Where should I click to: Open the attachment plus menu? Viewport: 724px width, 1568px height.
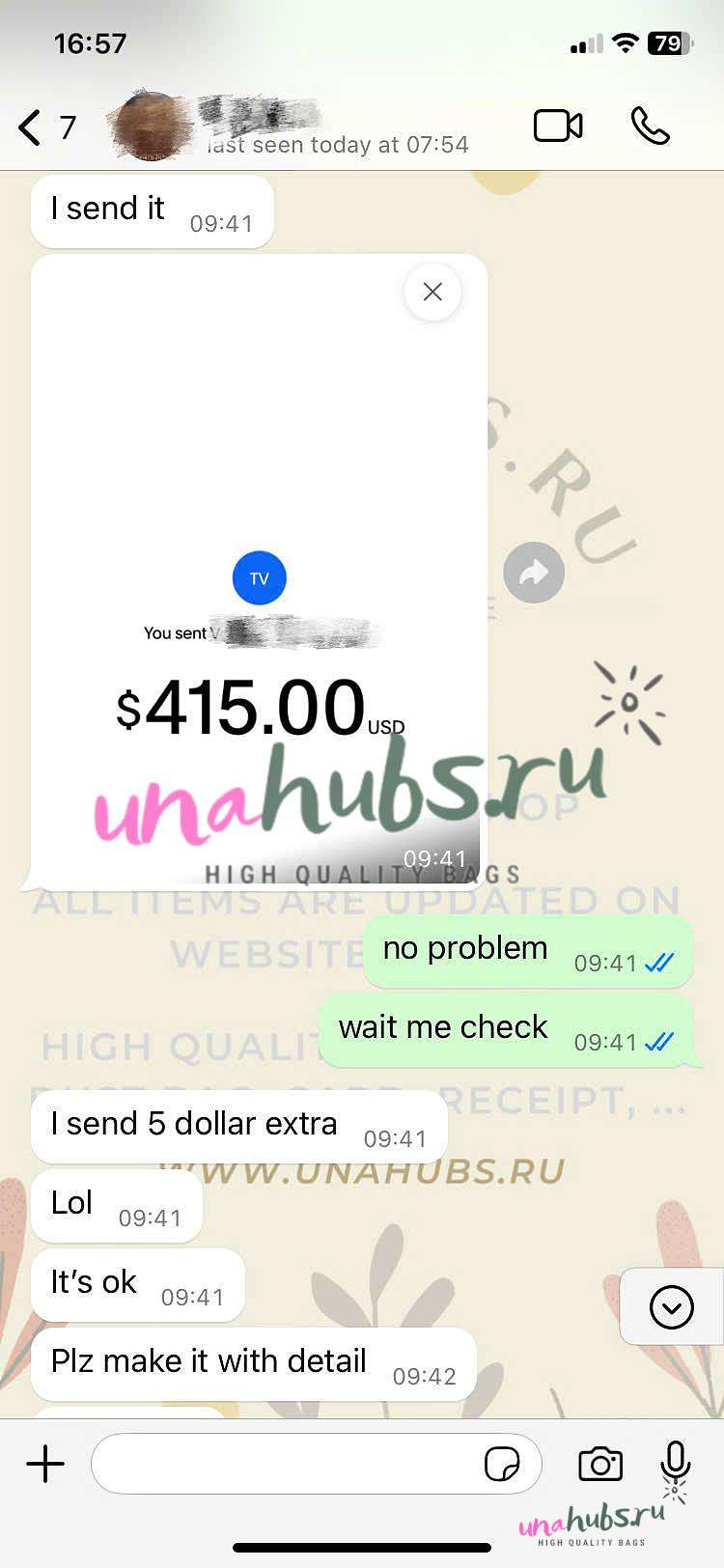pos(45,1464)
